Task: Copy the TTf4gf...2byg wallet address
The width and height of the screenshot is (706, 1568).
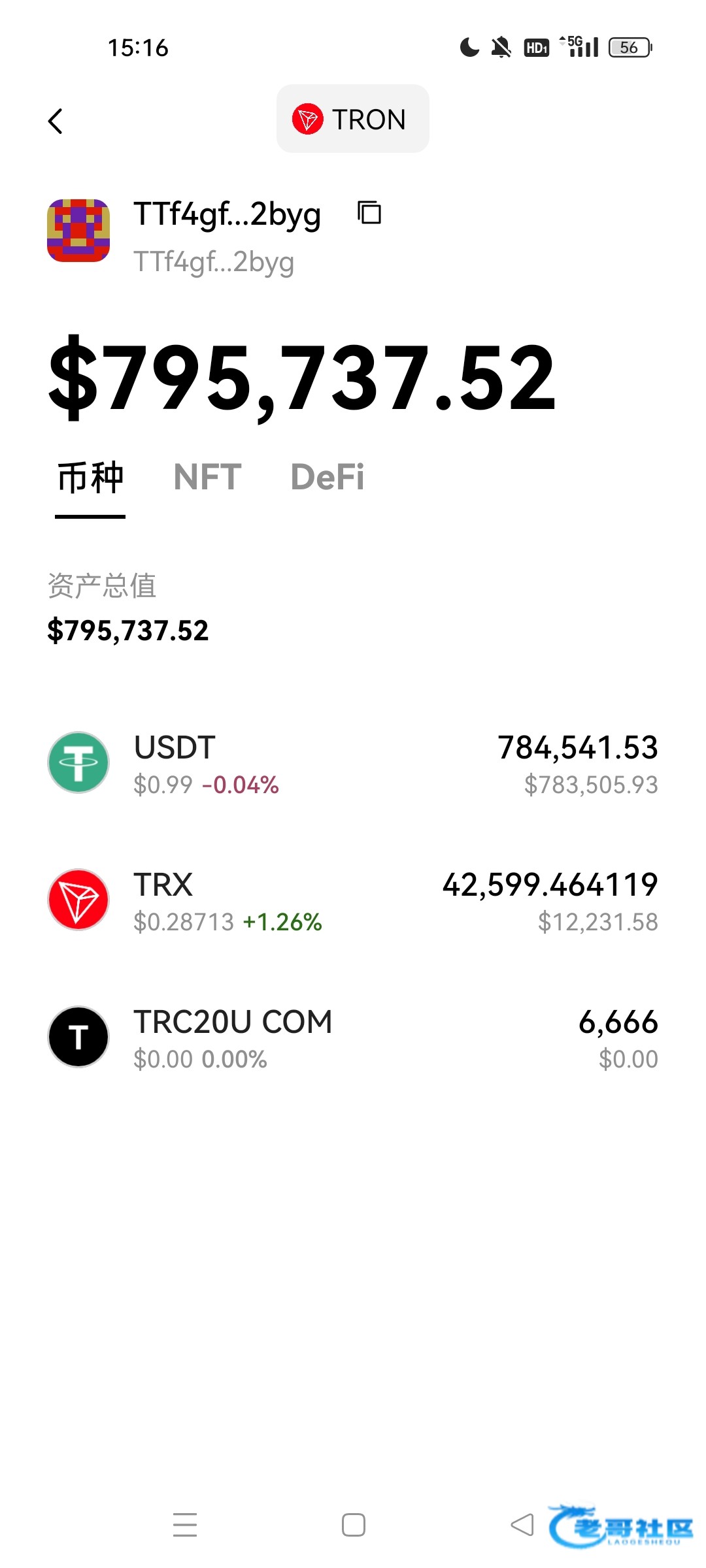Action: 369,213
